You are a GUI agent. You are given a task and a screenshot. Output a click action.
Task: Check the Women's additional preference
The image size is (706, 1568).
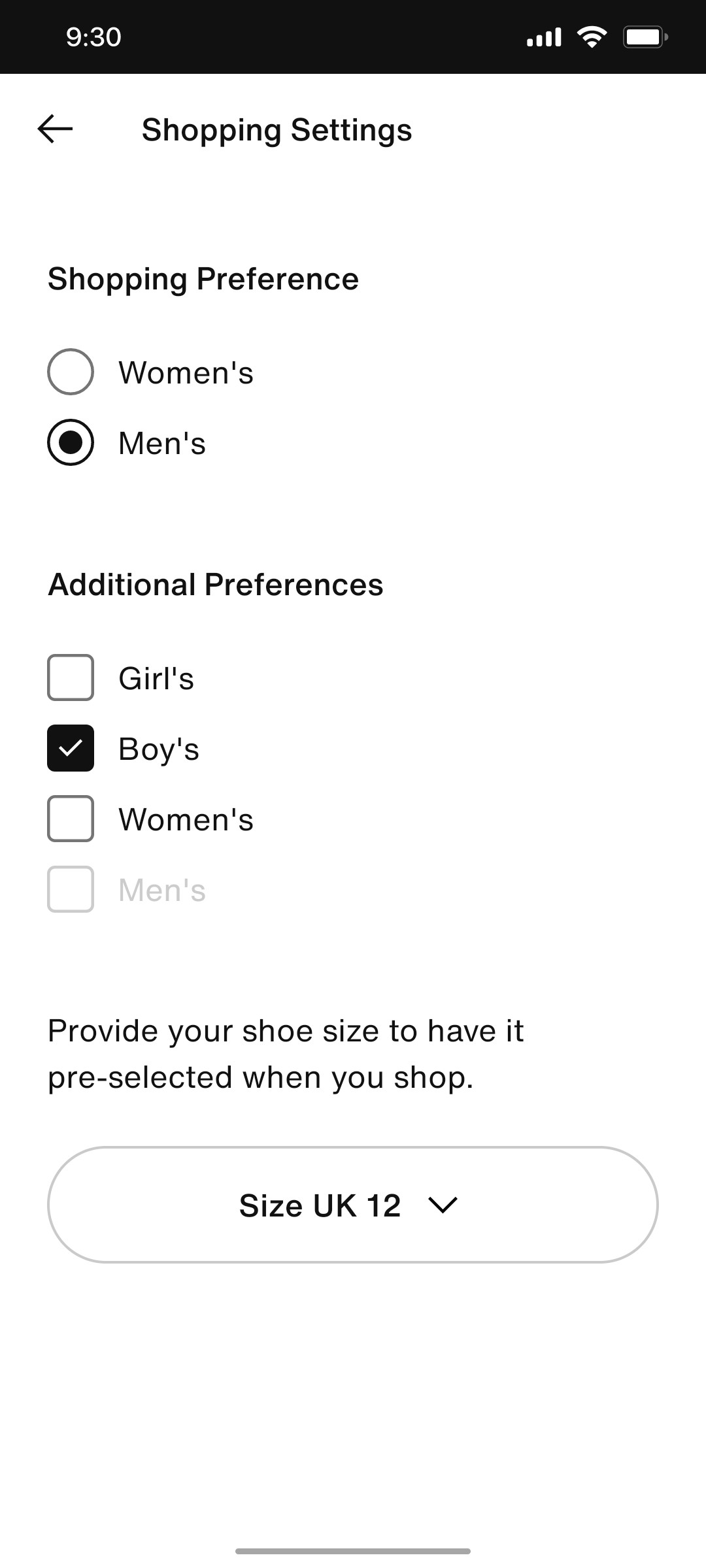click(70, 819)
